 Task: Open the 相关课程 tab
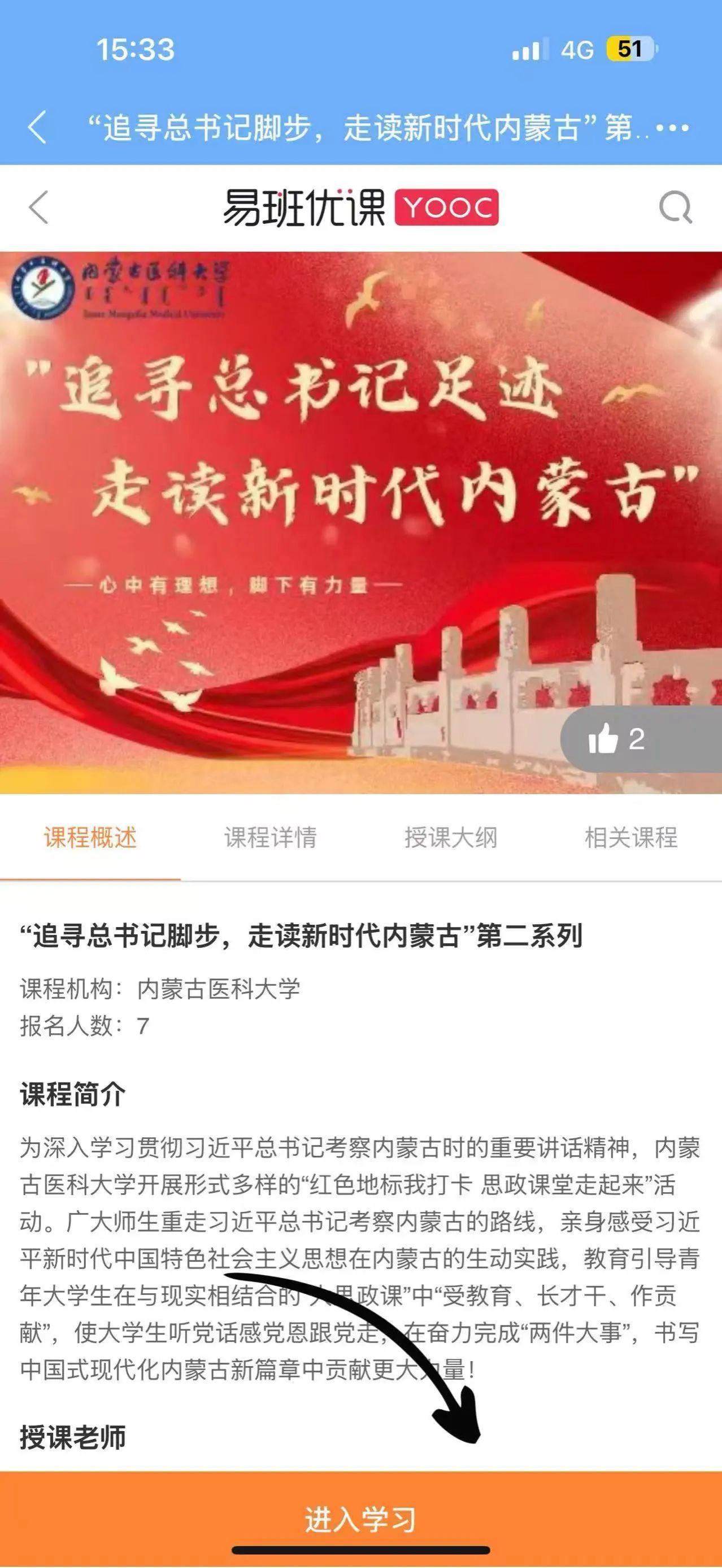click(631, 838)
